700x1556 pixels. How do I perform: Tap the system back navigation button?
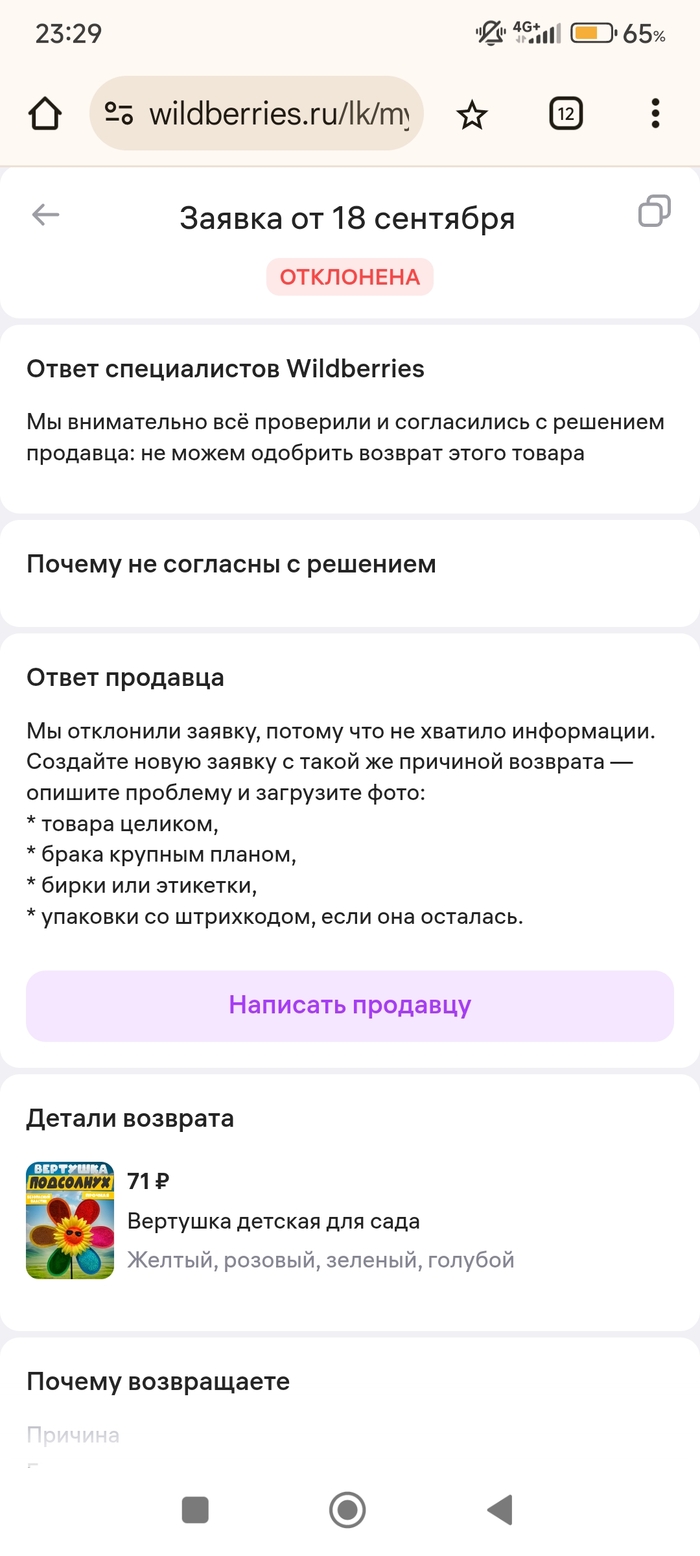tap(499, 1509)
